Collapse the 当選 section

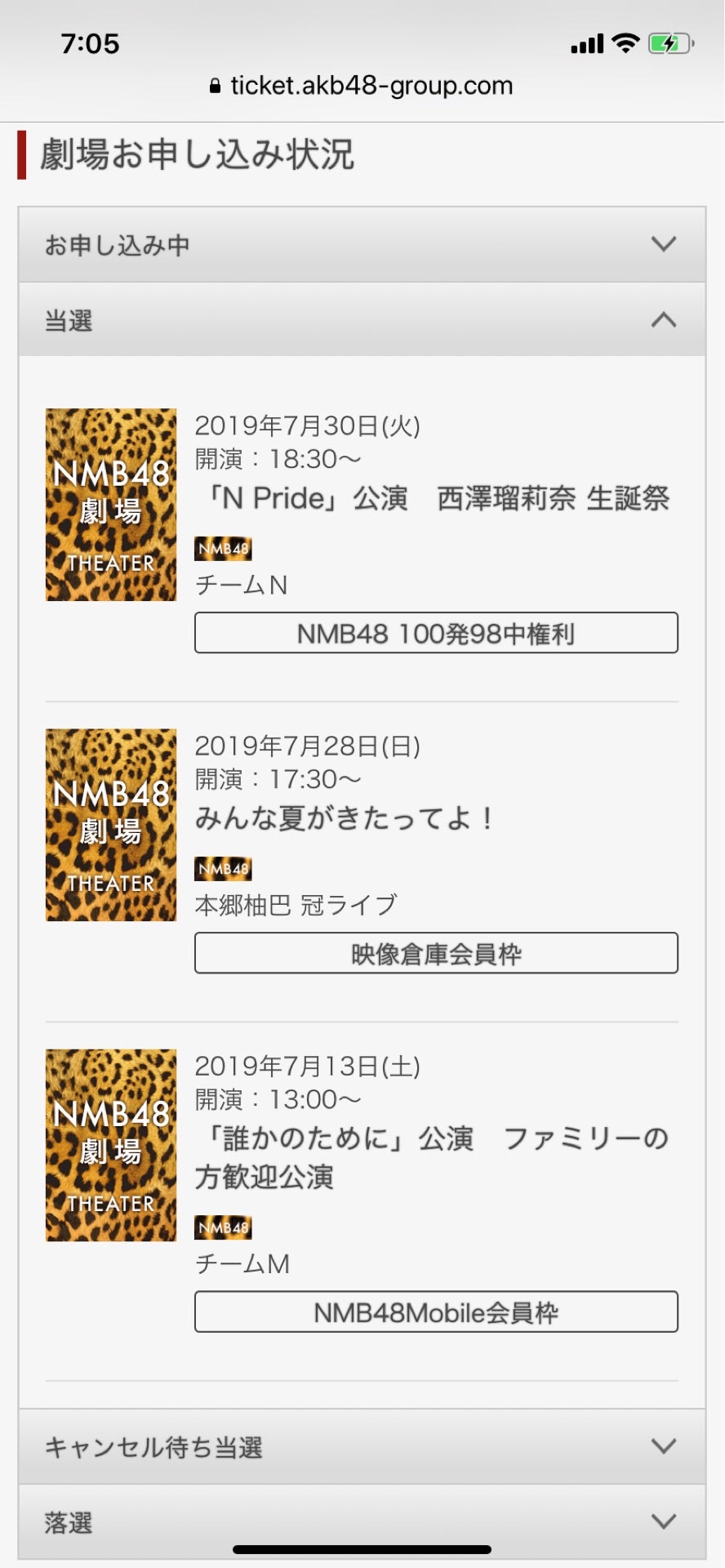click(362, 320)
